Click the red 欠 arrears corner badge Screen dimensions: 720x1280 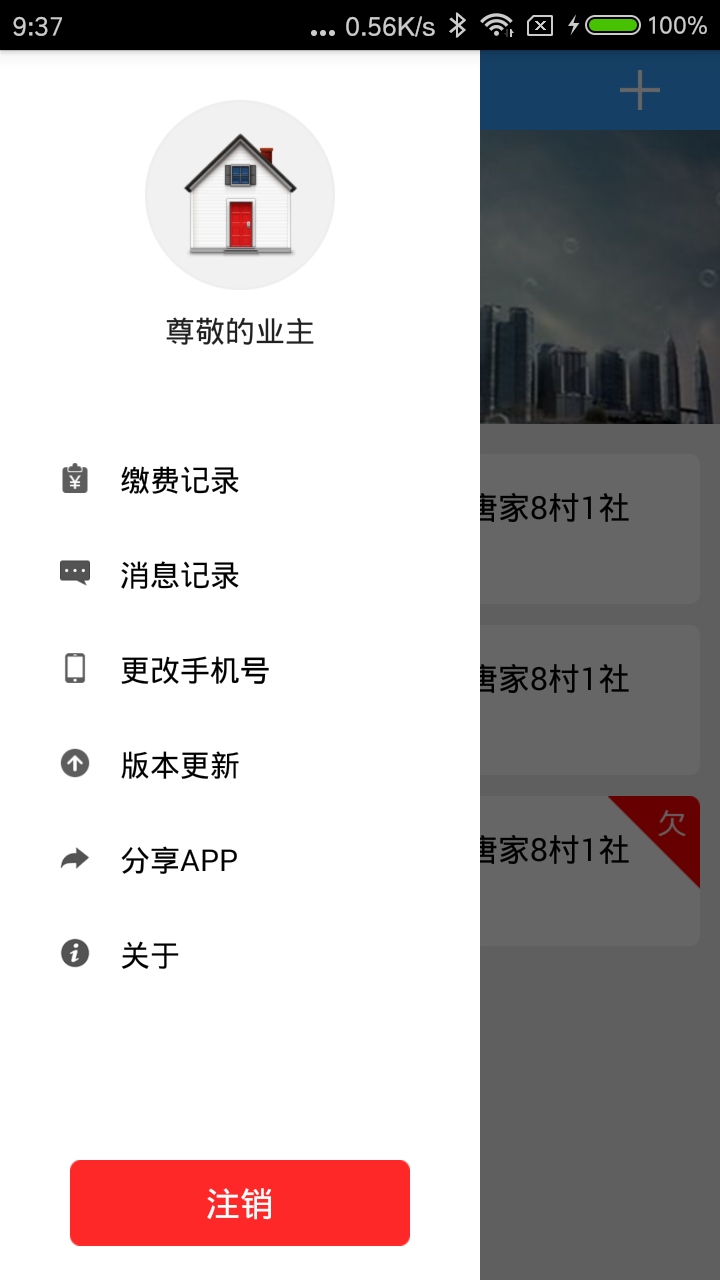click(672, 826)
